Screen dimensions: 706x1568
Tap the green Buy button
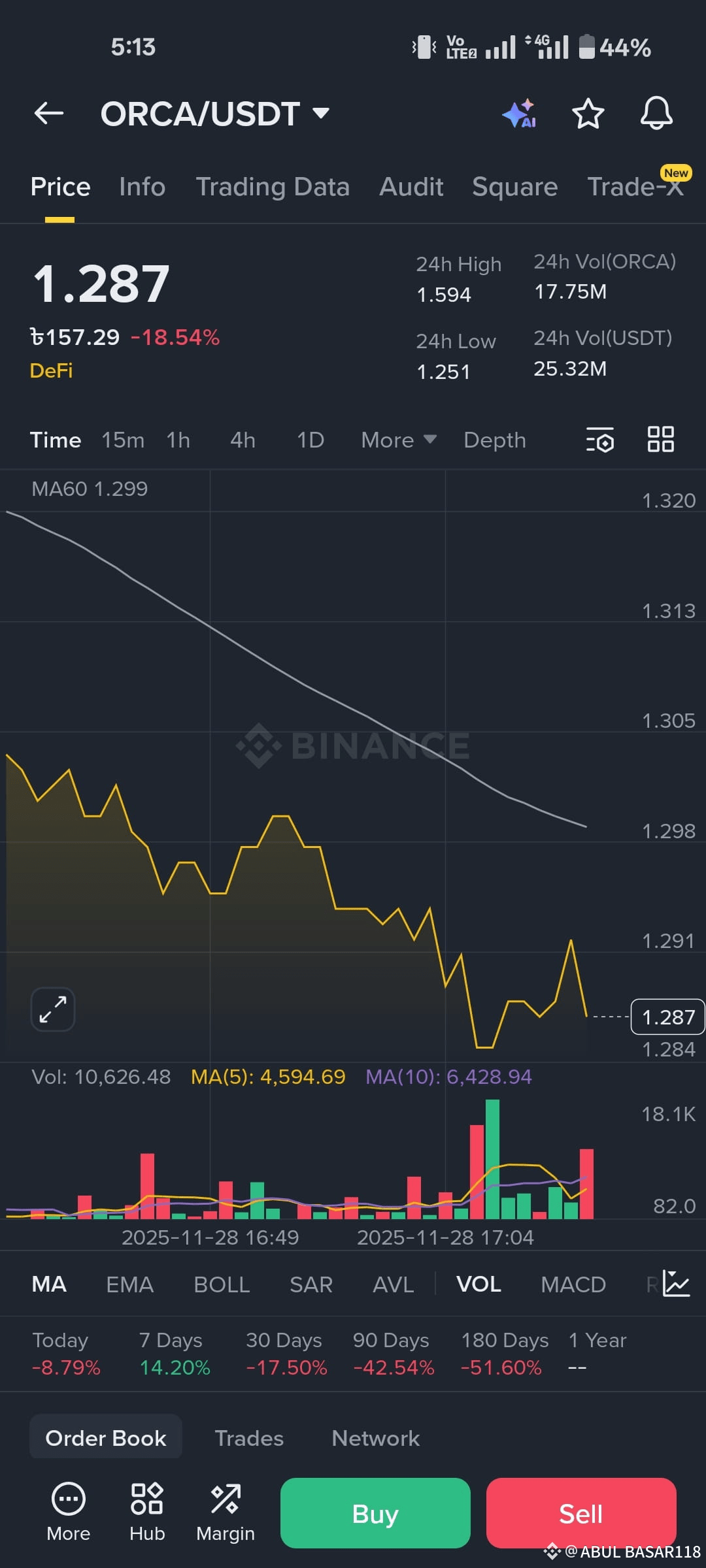(x=375, y=1513)
